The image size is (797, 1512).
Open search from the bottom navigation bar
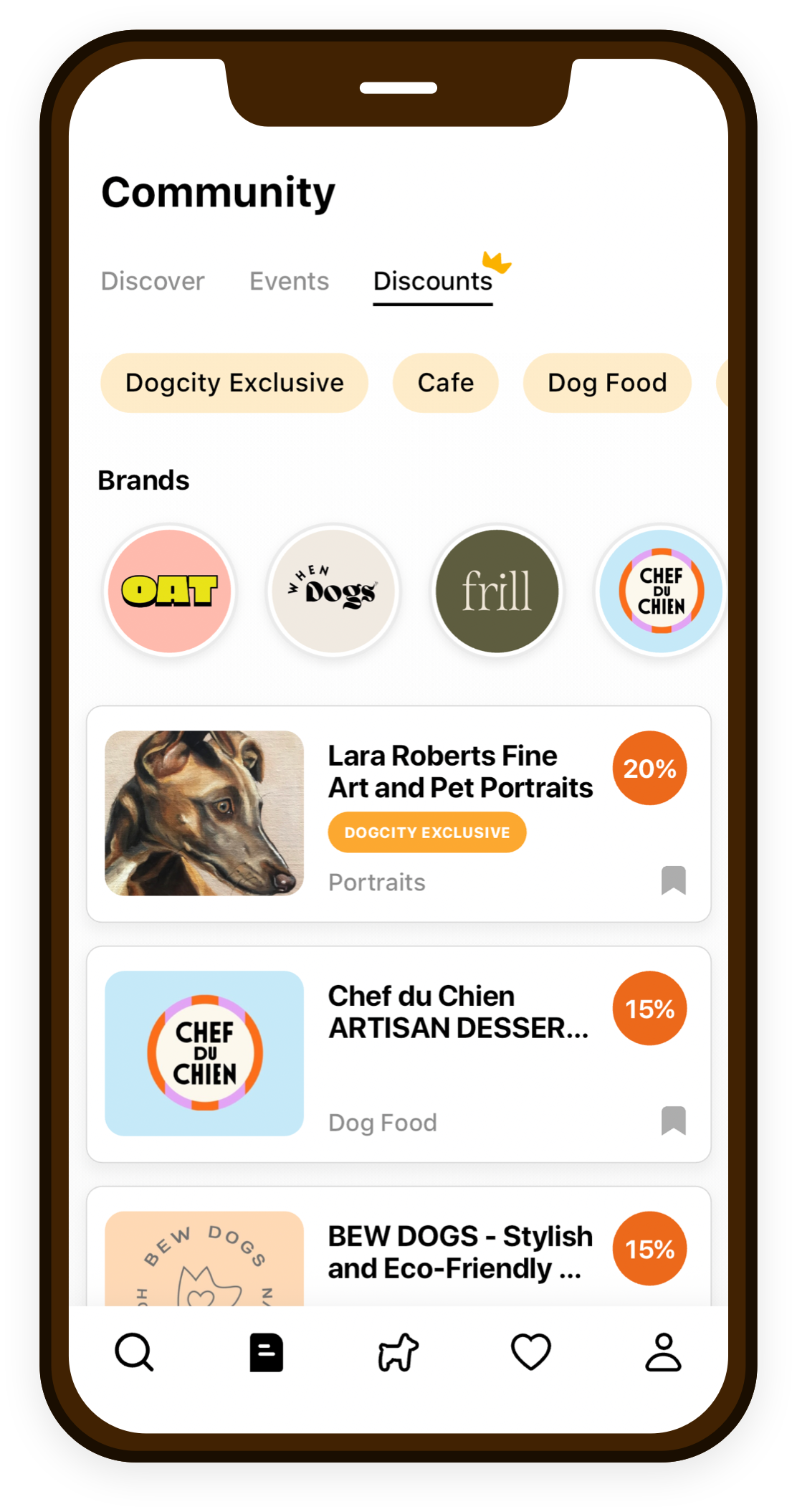click(x=134, y=1351)
